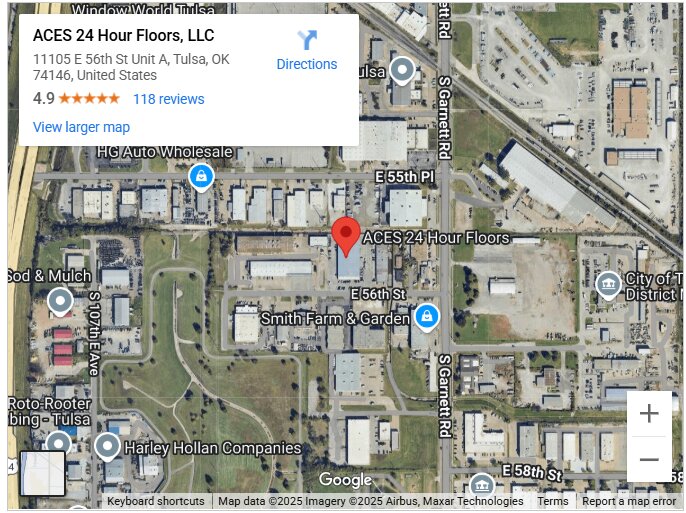This screenshot has width=686, height=513.
Task: Open the Smith Farm & Garden marker
Action: point(427,317)
